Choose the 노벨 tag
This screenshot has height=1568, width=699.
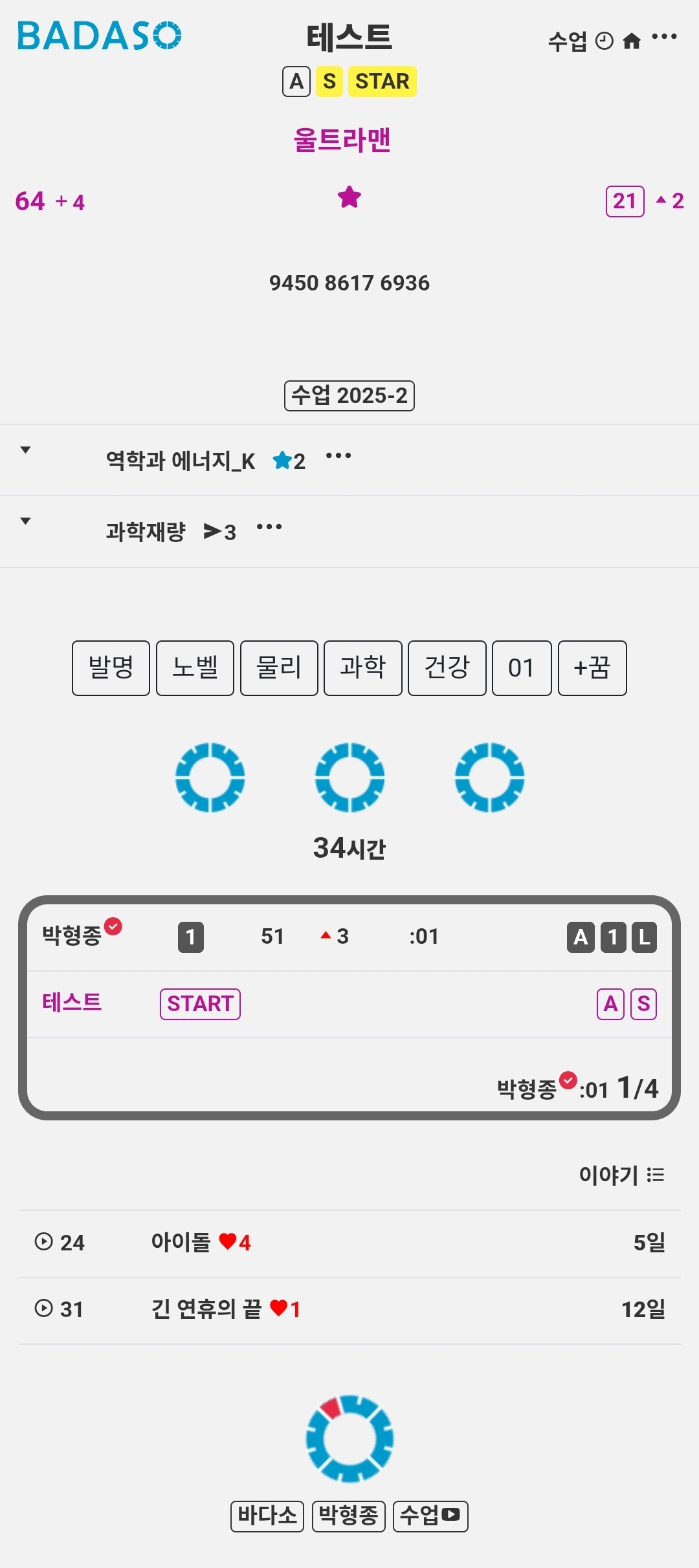pyautogui.click(x=195, y=668)
